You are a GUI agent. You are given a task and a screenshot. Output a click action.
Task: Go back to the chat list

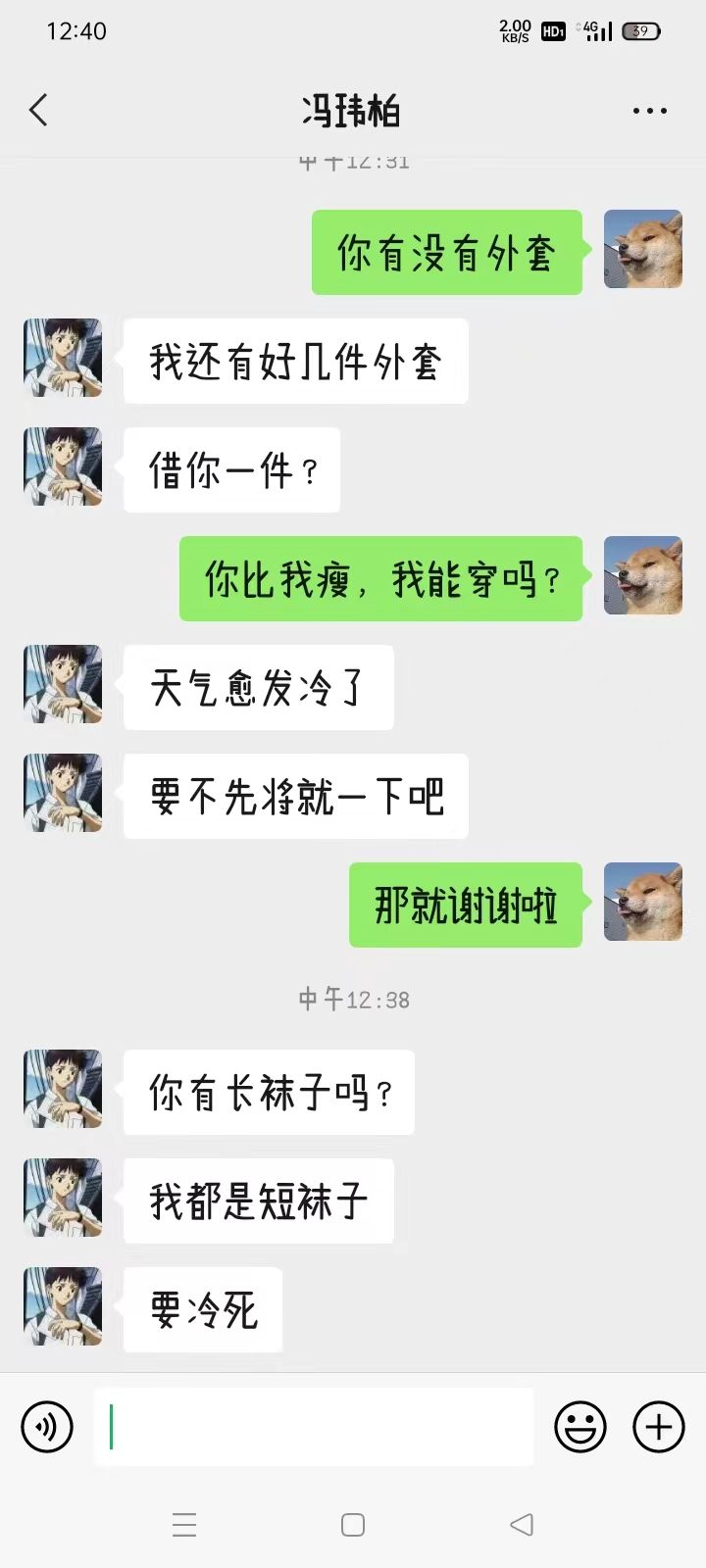coord(39,111)
